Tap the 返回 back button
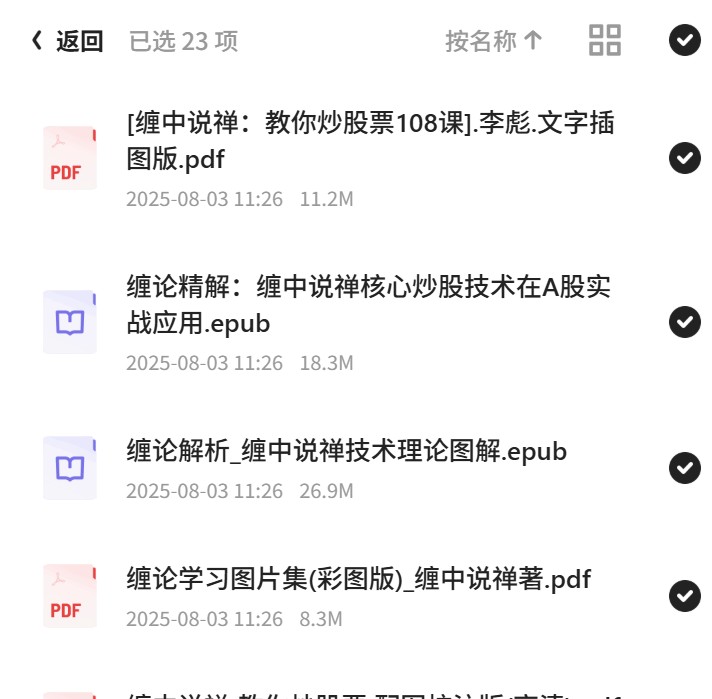 coord(67,41)
